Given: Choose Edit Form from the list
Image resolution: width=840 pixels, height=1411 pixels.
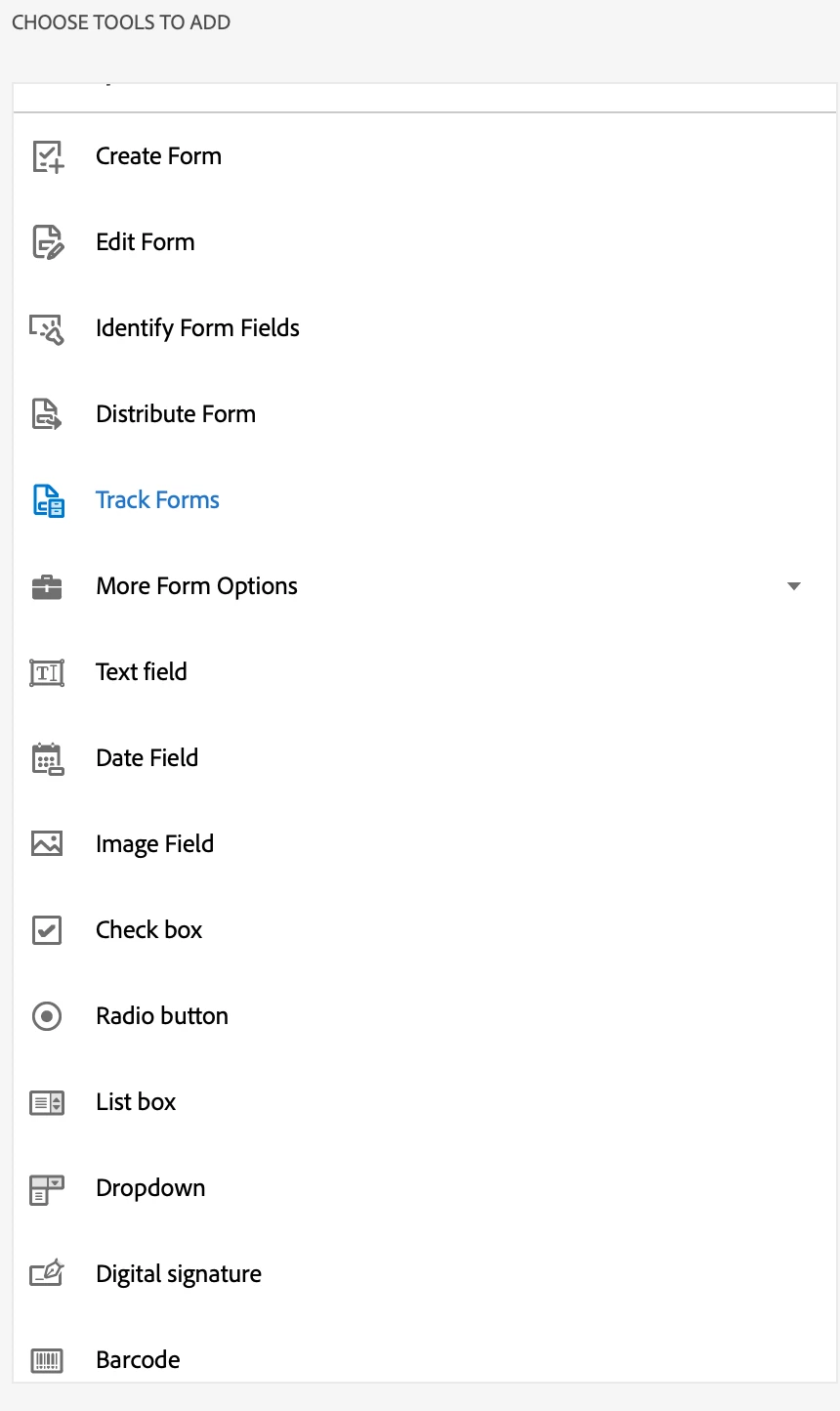Looking at the screenshot, I should 145,242.
